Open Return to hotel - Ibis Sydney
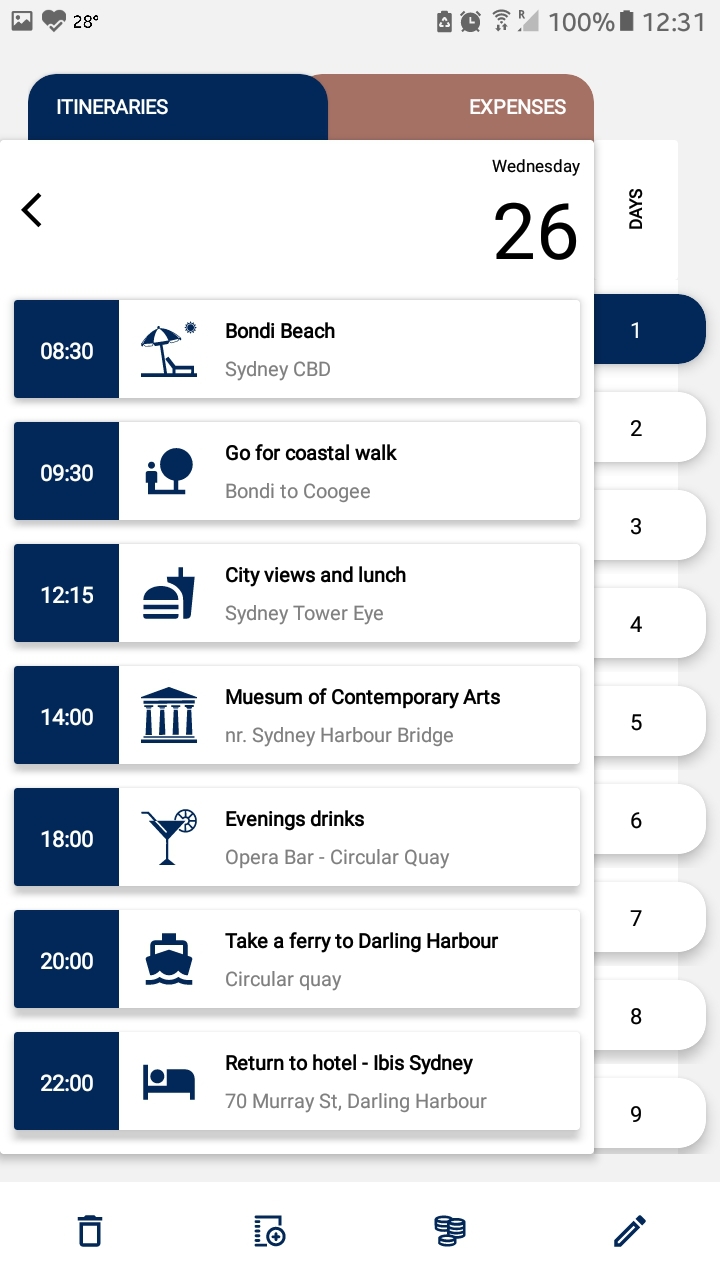 tap(297, 1081)
